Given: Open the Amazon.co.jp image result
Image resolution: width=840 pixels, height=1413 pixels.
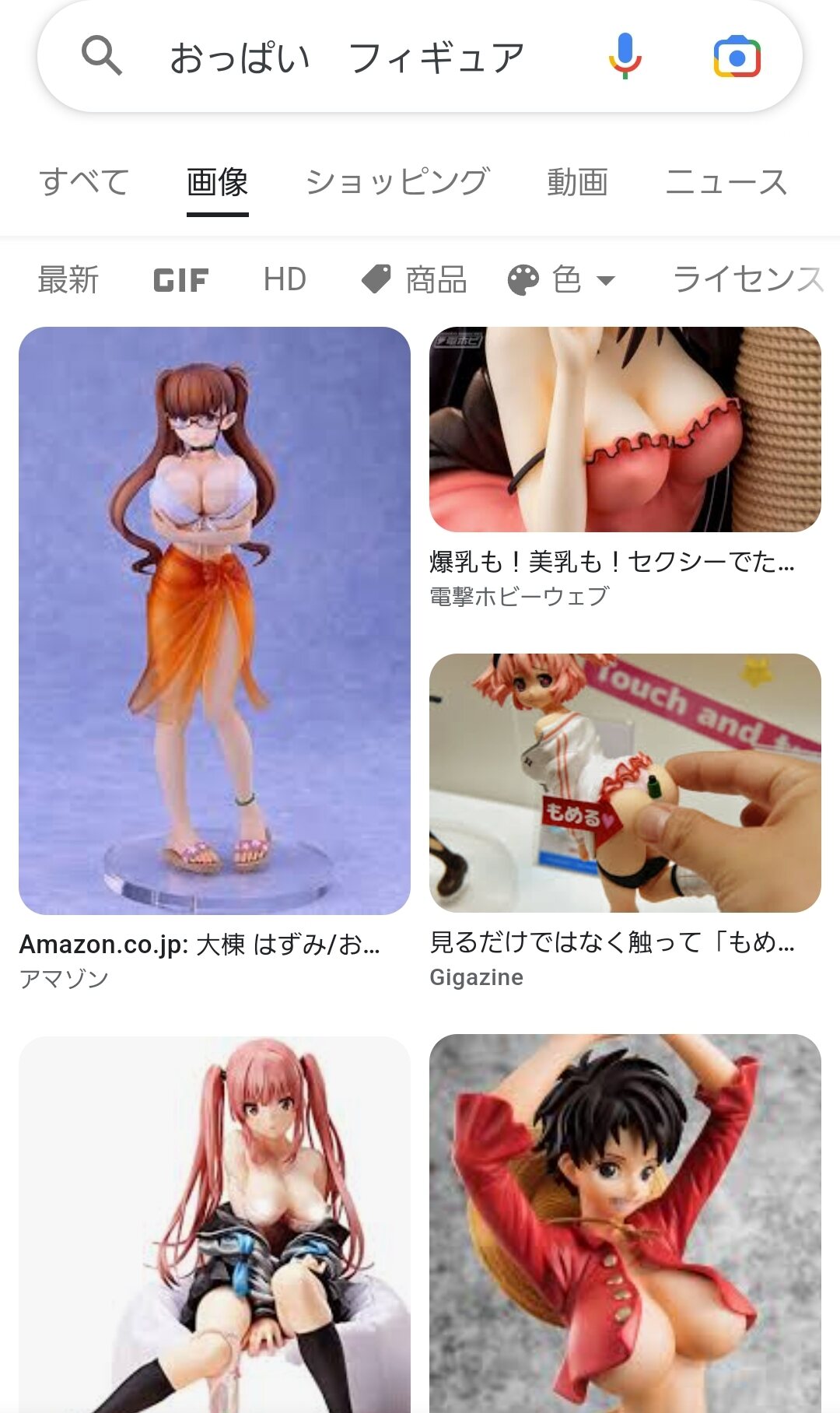Looking at the screenshot, I should coord(215,620).
